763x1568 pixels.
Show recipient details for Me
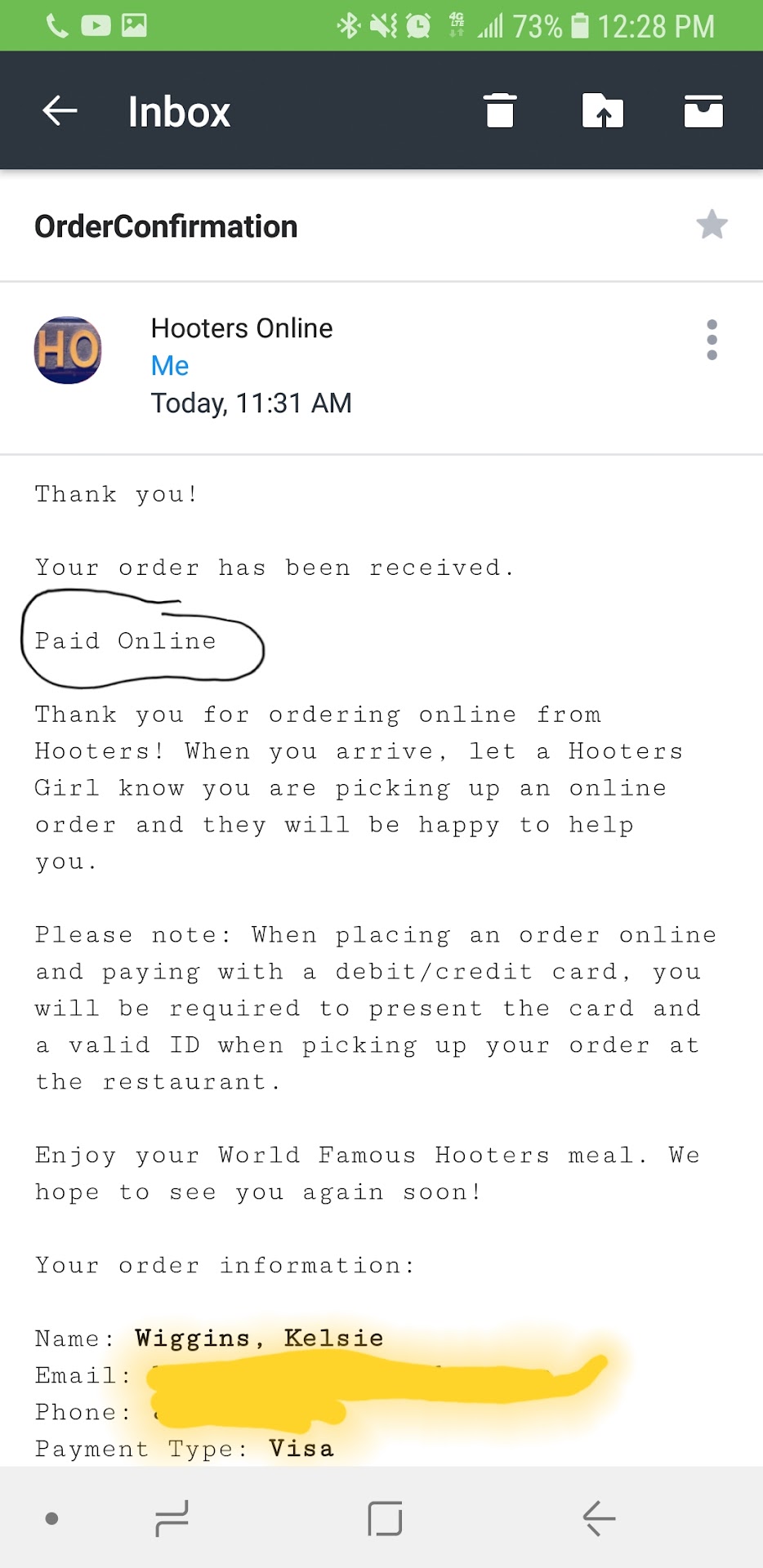point(170,365)
